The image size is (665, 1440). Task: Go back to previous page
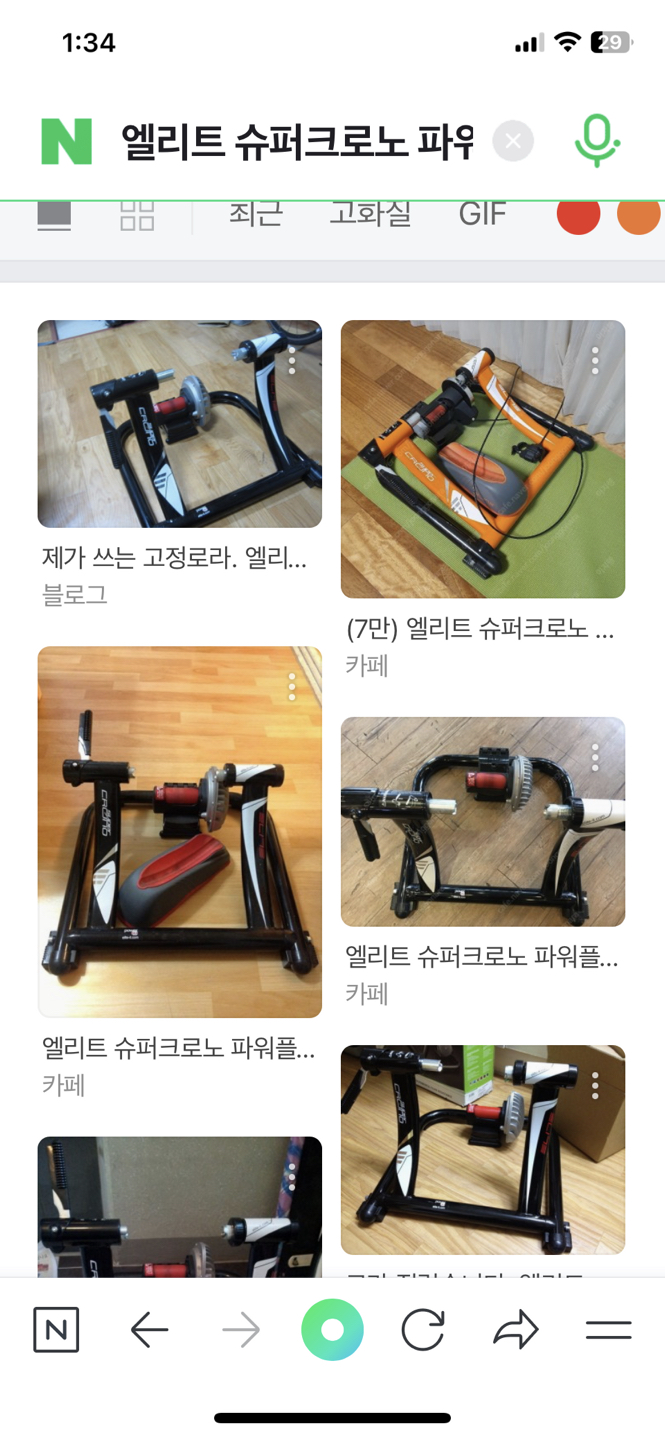pos(149,1330)
